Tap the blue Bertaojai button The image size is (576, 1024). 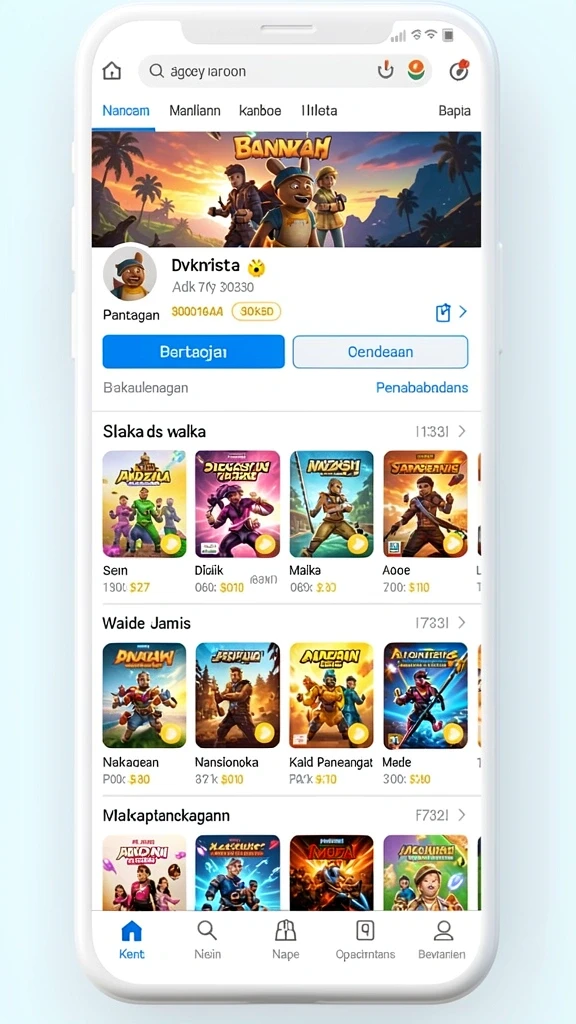coord(193,352)
